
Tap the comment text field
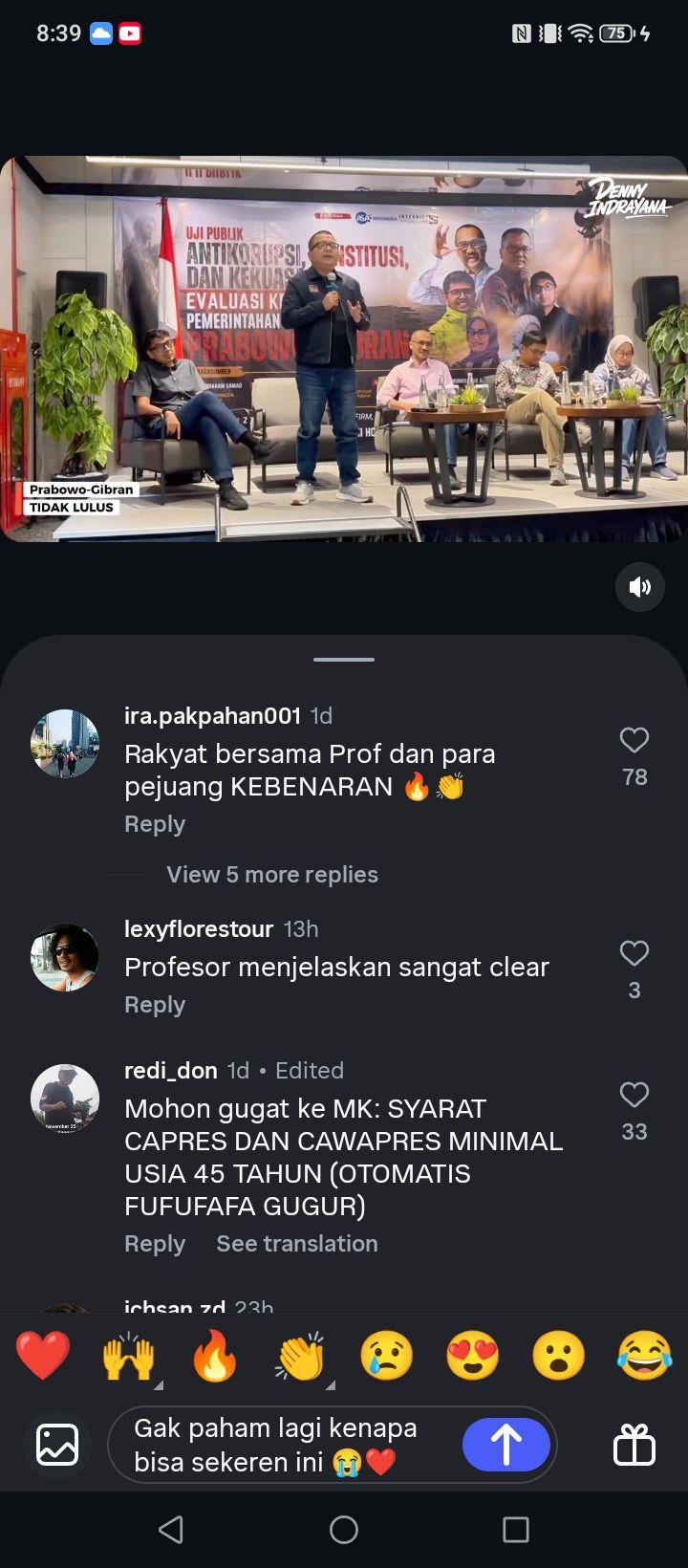coord(285,1445)
